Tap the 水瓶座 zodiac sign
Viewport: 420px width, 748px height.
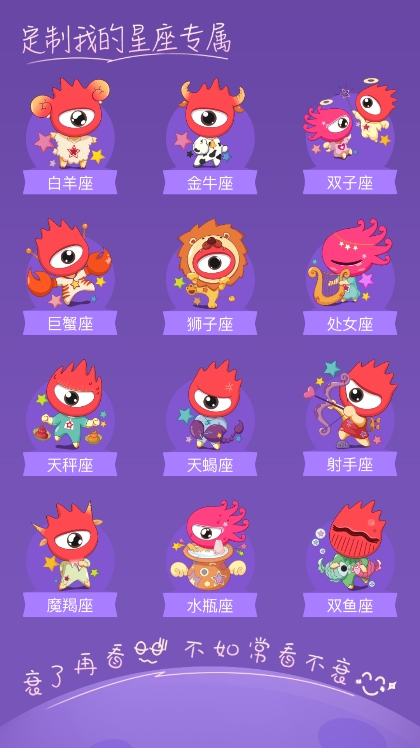[x=210, y=558]
